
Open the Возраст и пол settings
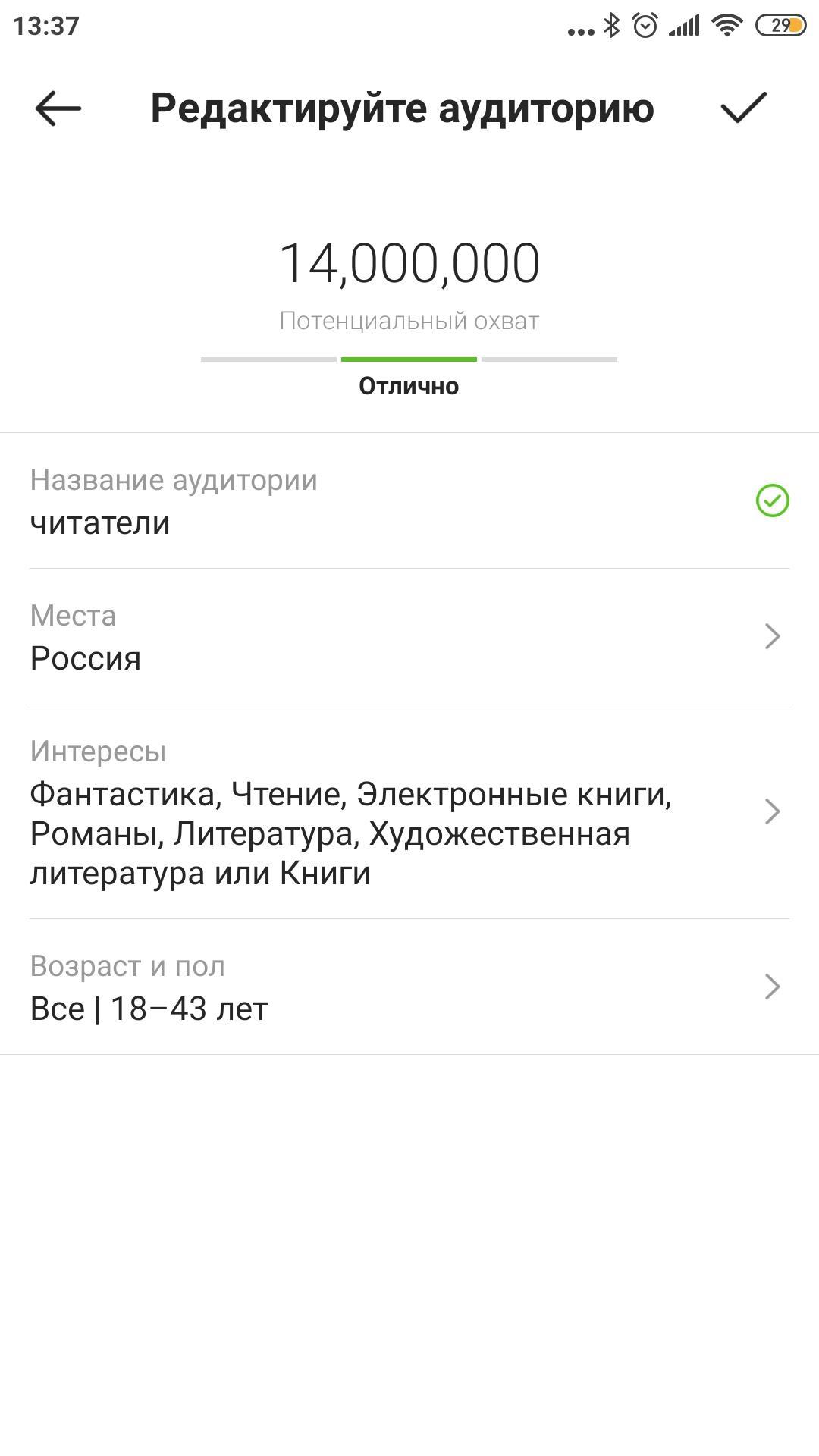pyautogui.click(x=409, y=987)
